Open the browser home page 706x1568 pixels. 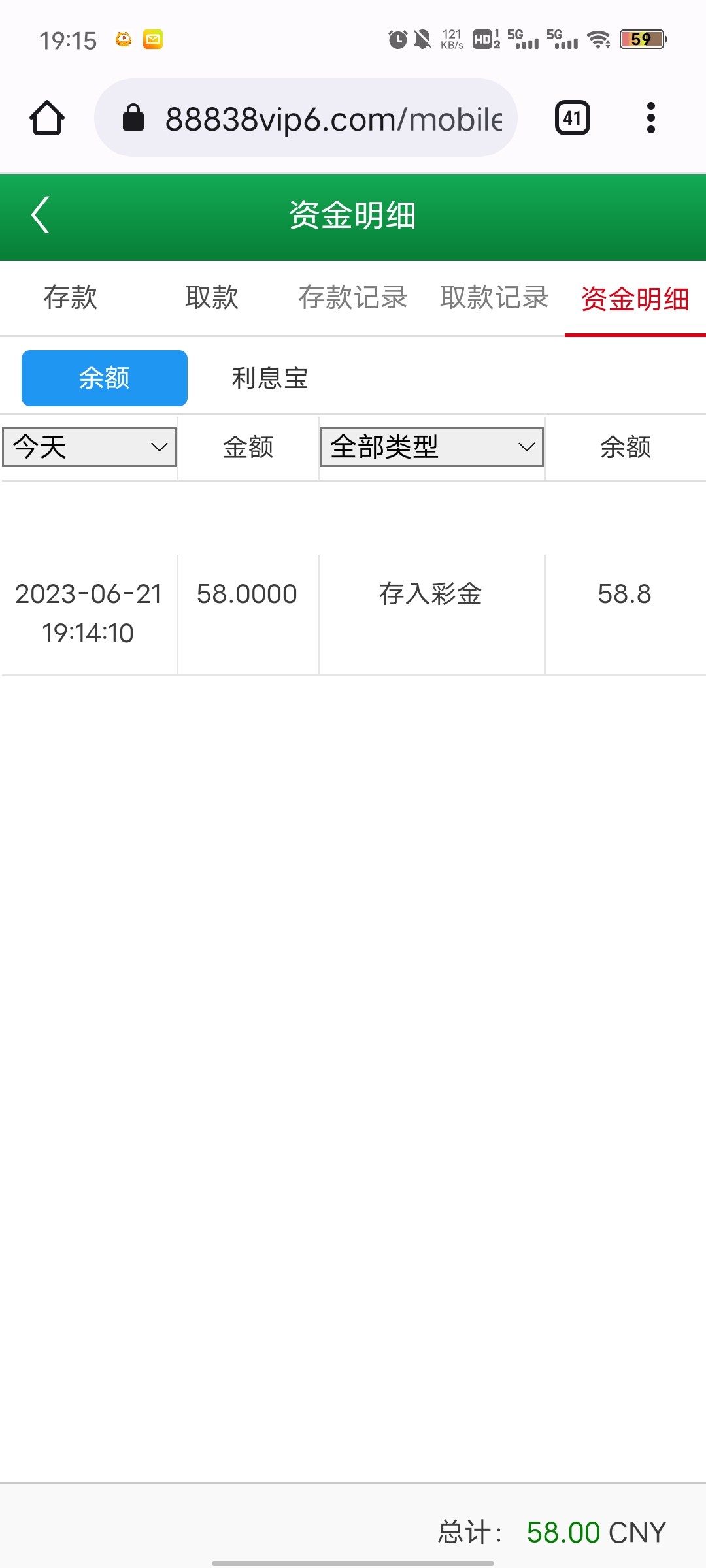tap(47, 118)
